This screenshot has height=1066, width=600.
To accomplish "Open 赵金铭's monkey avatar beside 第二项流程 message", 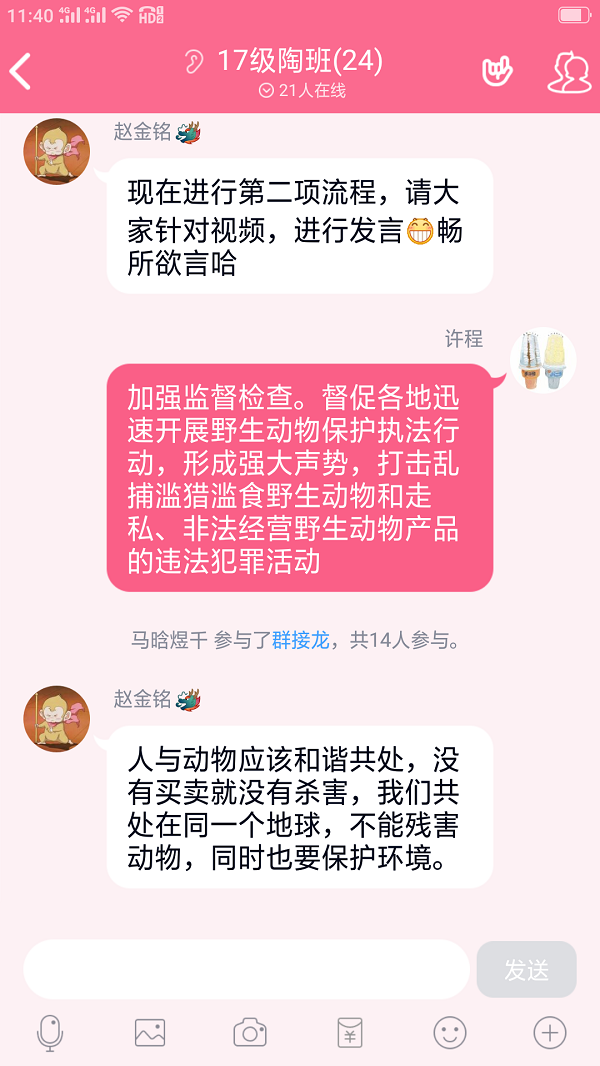I will (57, 152).
